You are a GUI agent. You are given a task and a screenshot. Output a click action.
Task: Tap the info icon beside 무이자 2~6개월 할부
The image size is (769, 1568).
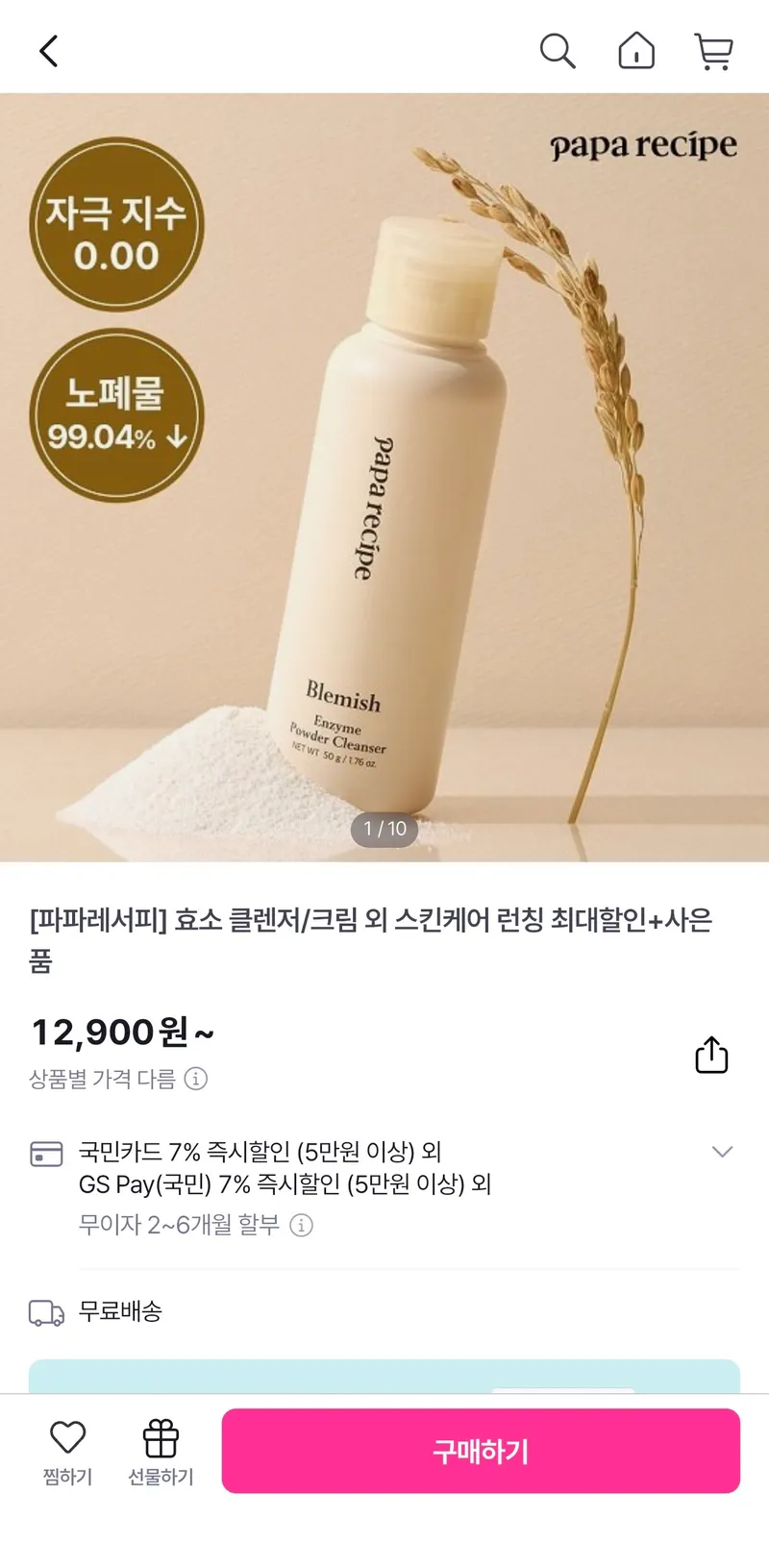point(302,1225)
